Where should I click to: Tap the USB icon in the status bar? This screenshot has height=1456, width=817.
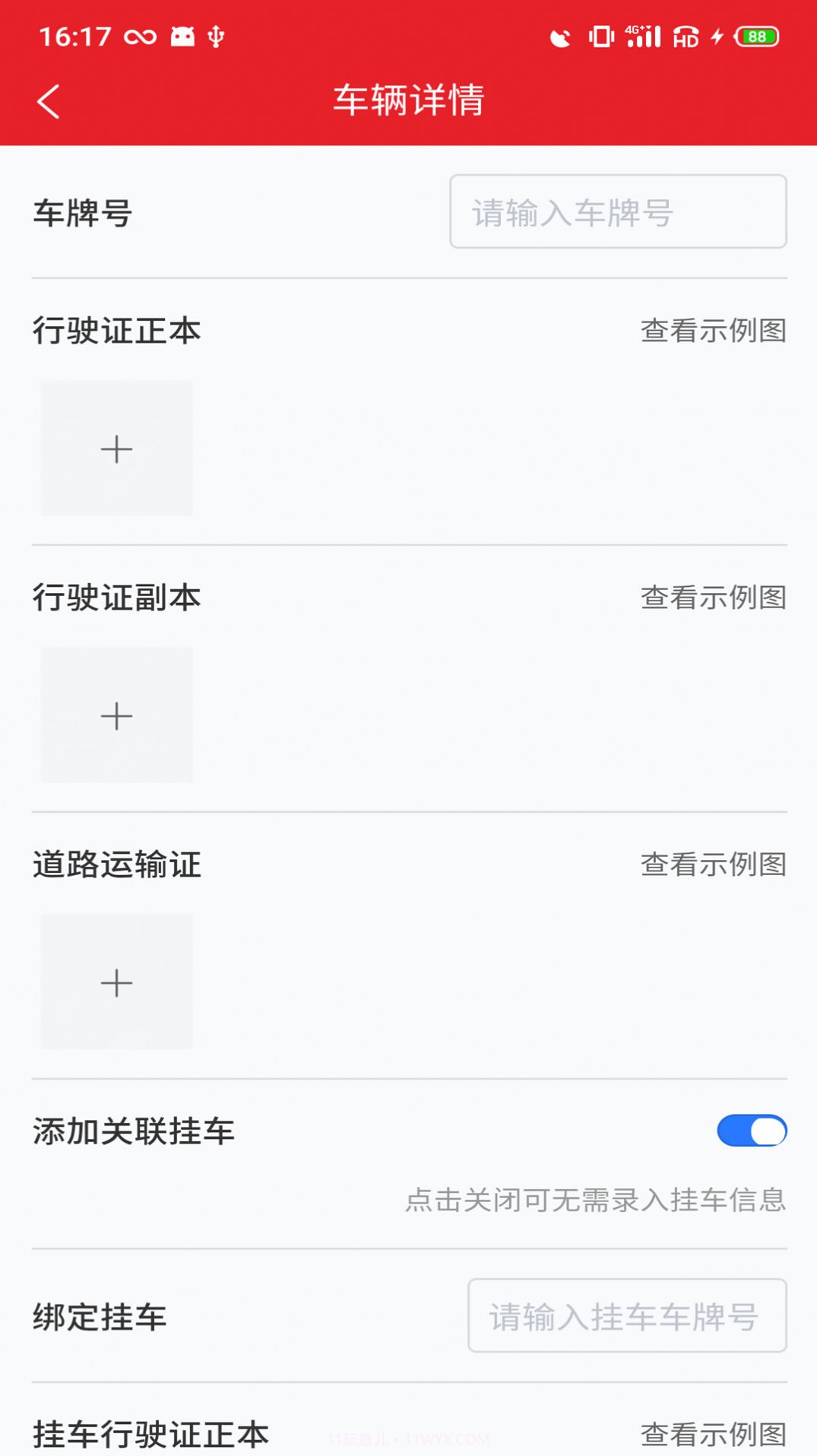(x=217, y=36)
